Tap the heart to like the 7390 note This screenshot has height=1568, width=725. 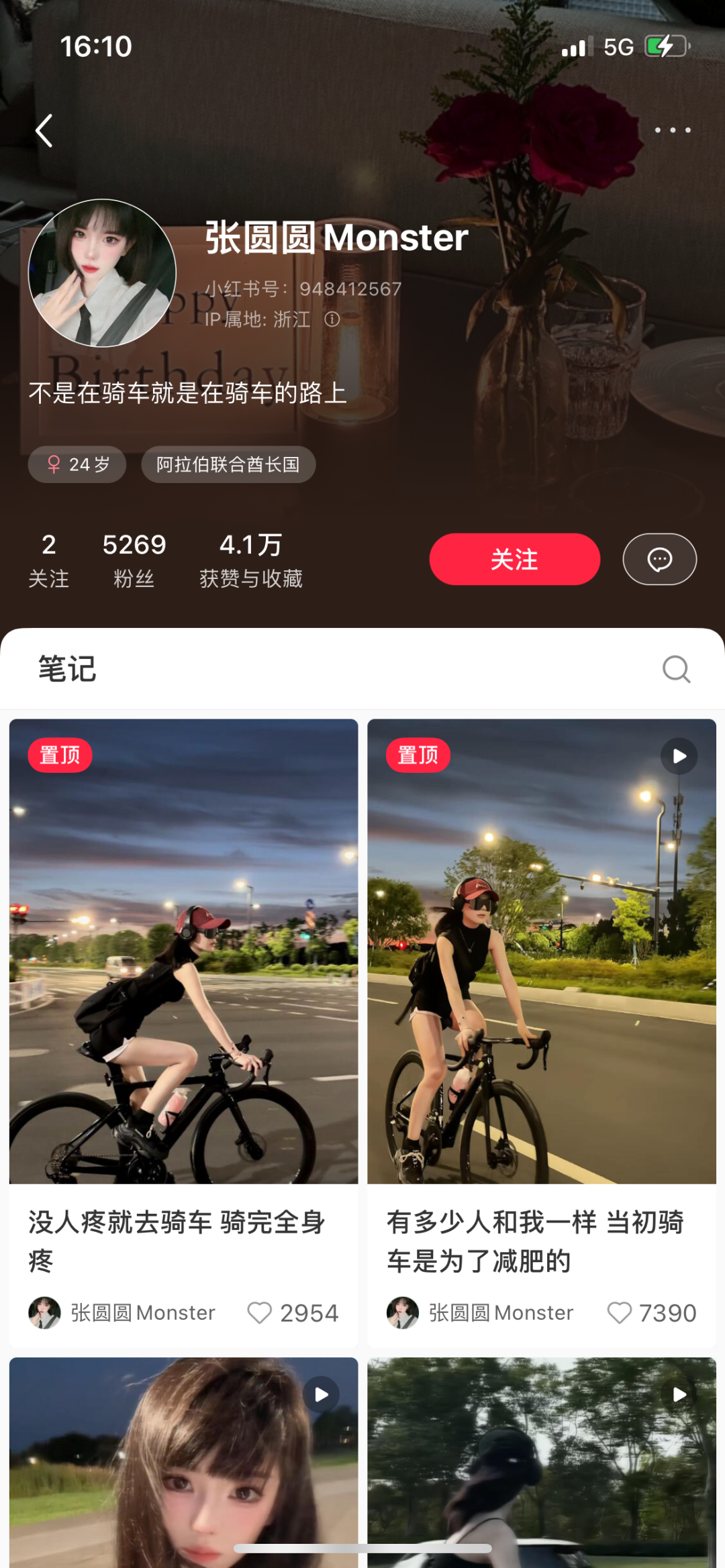click(619, 1313)
